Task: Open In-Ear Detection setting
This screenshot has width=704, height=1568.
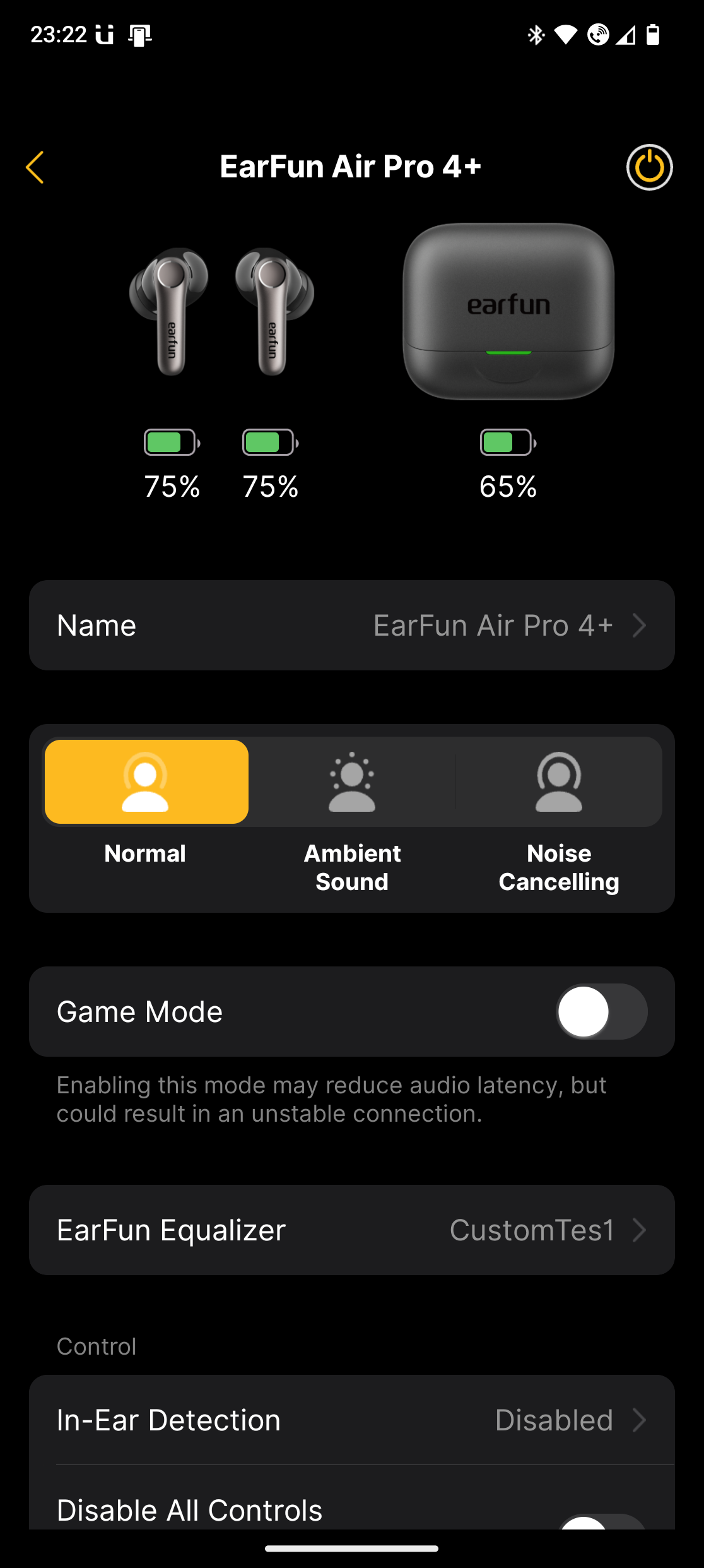Action: coord(351,1420)
